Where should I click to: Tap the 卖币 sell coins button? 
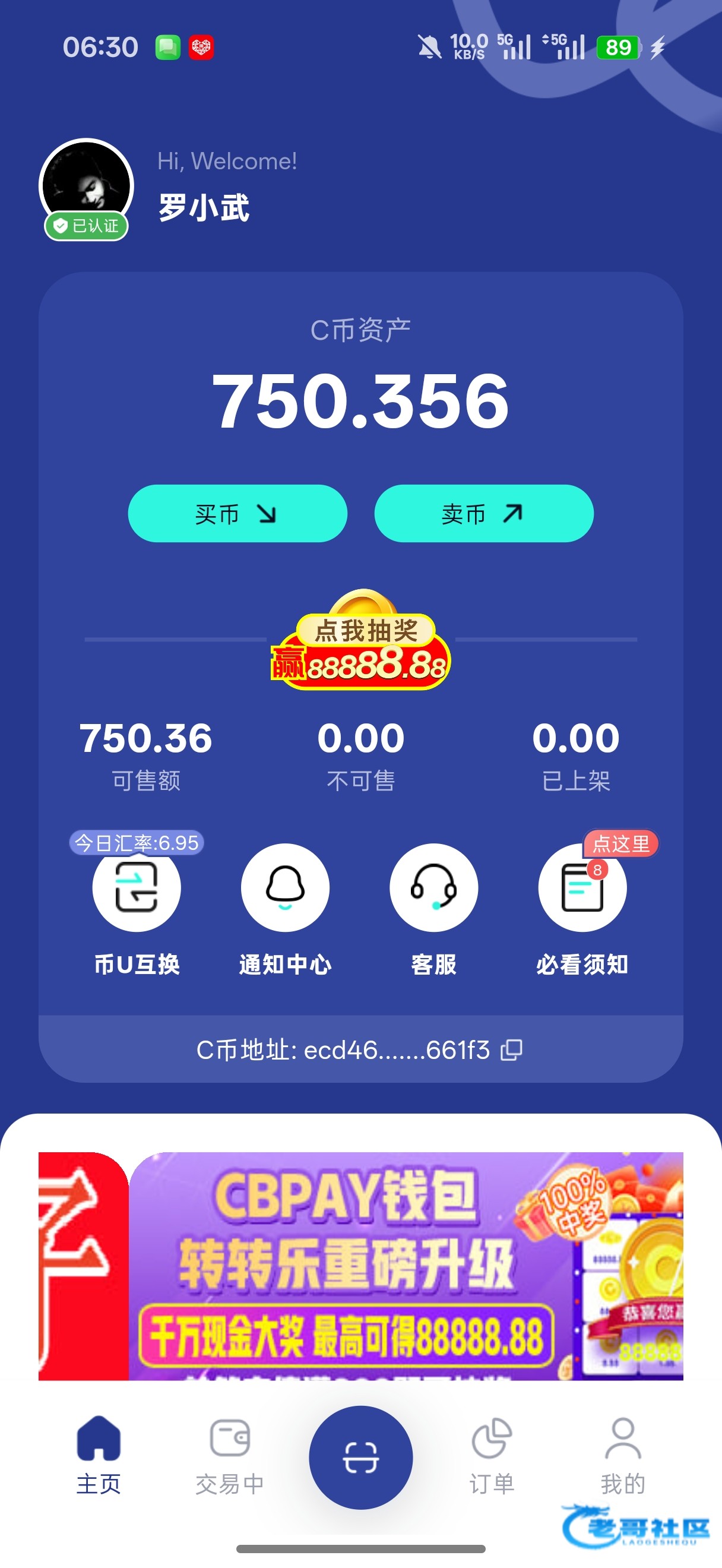pos(483,514)
